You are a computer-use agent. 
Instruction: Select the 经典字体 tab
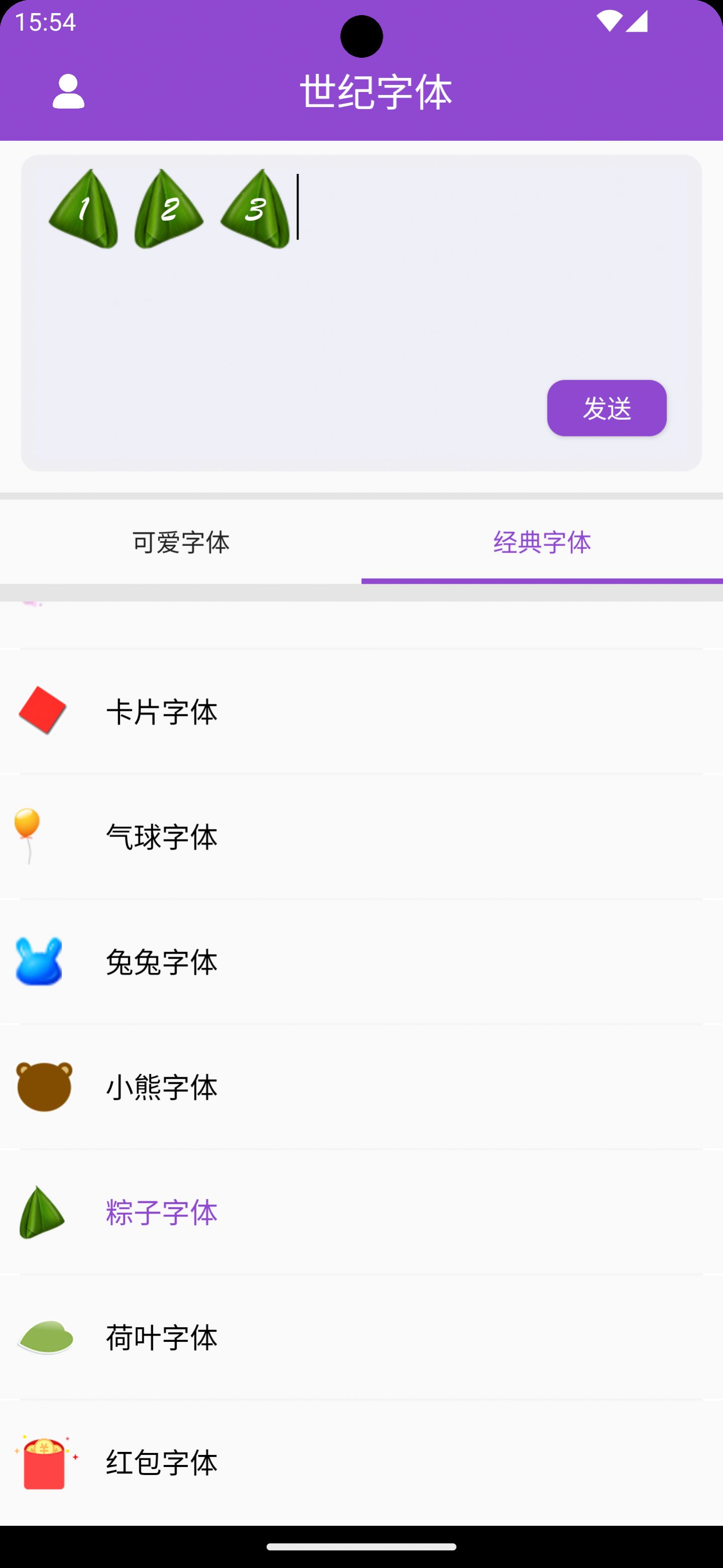click(x=542, y=543)
